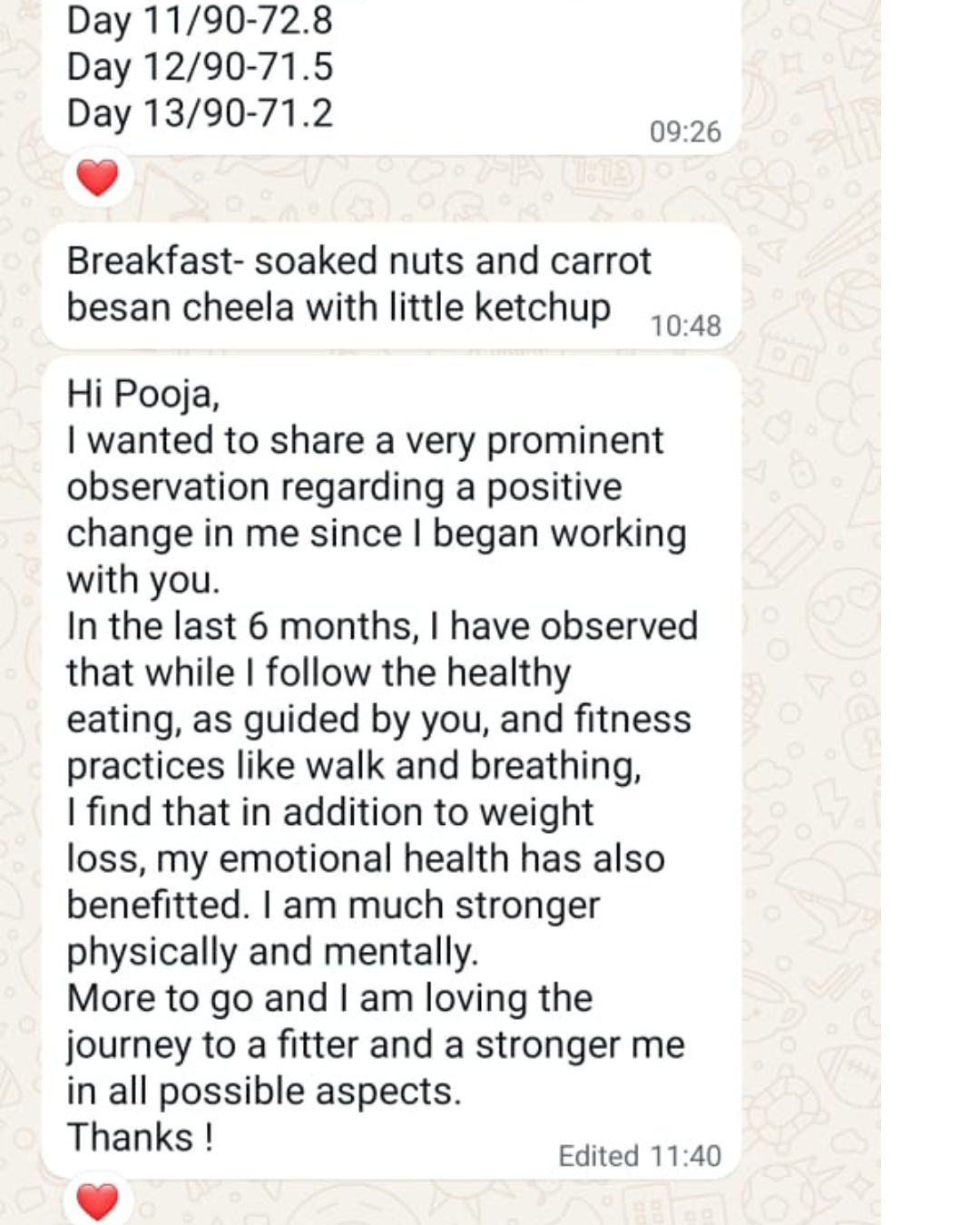The image size is (980, 1225).
Task: Select the Day 13/90-71.2 weight entry line
Action: point(200,114)
